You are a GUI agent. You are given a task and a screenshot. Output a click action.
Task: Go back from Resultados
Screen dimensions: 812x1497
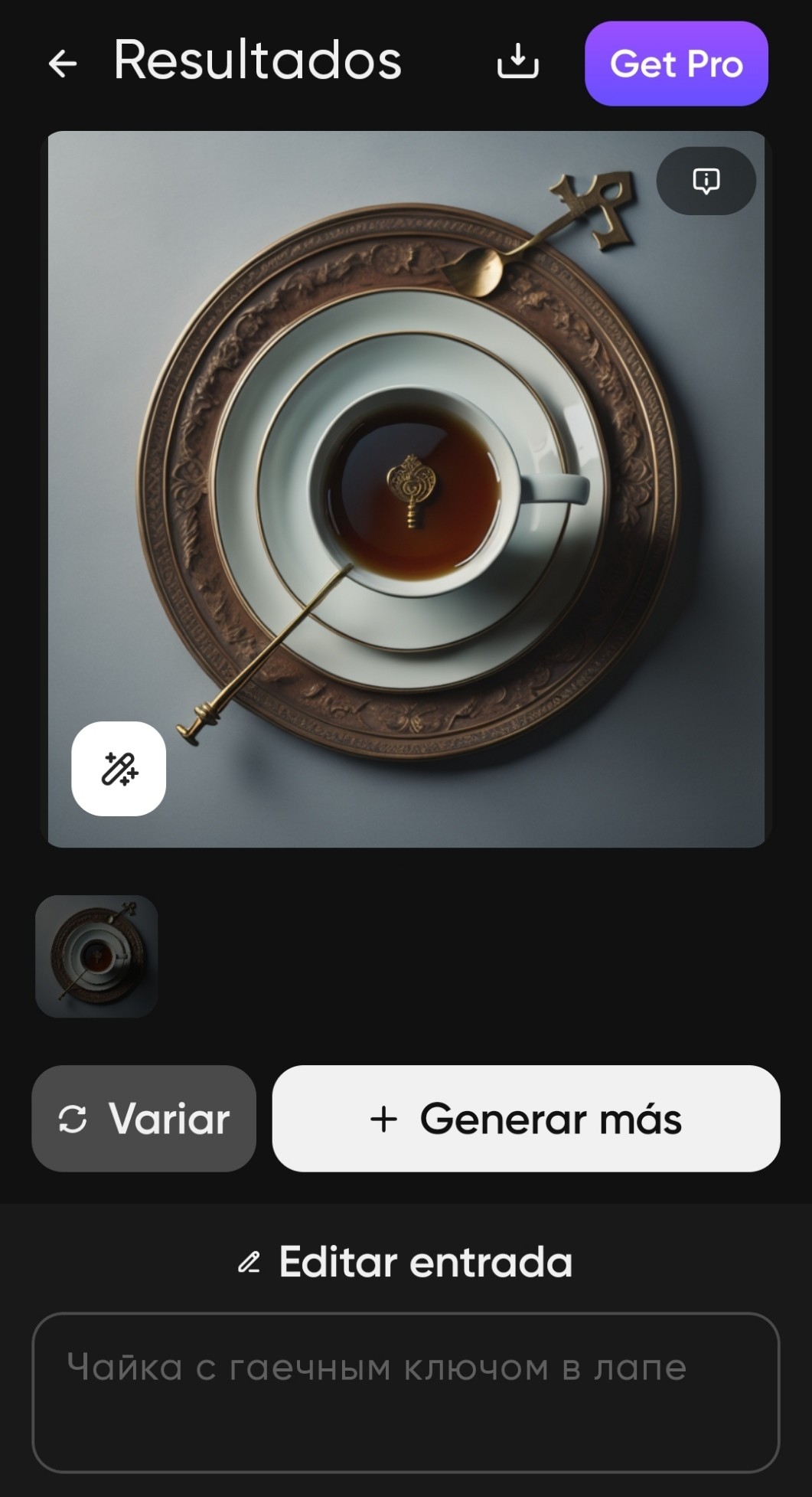point(63,64)
